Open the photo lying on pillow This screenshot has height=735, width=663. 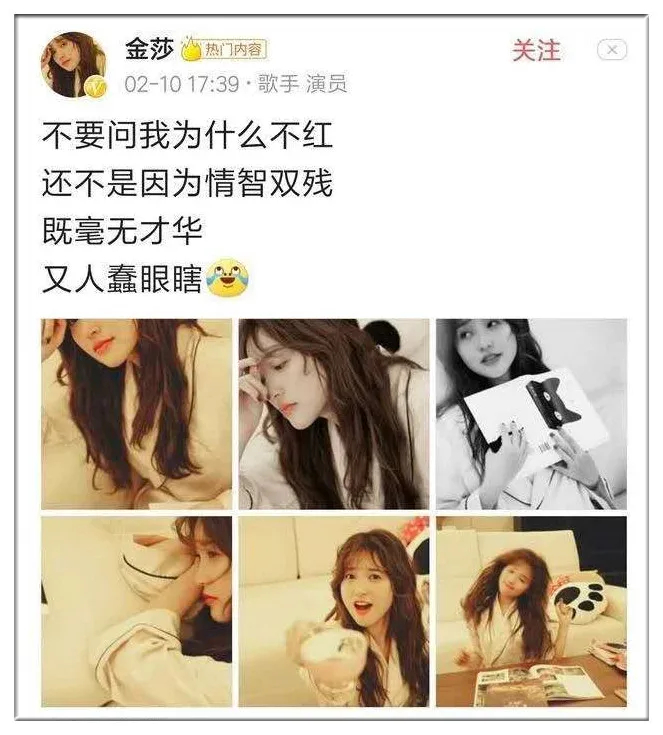tap(136, 611)
